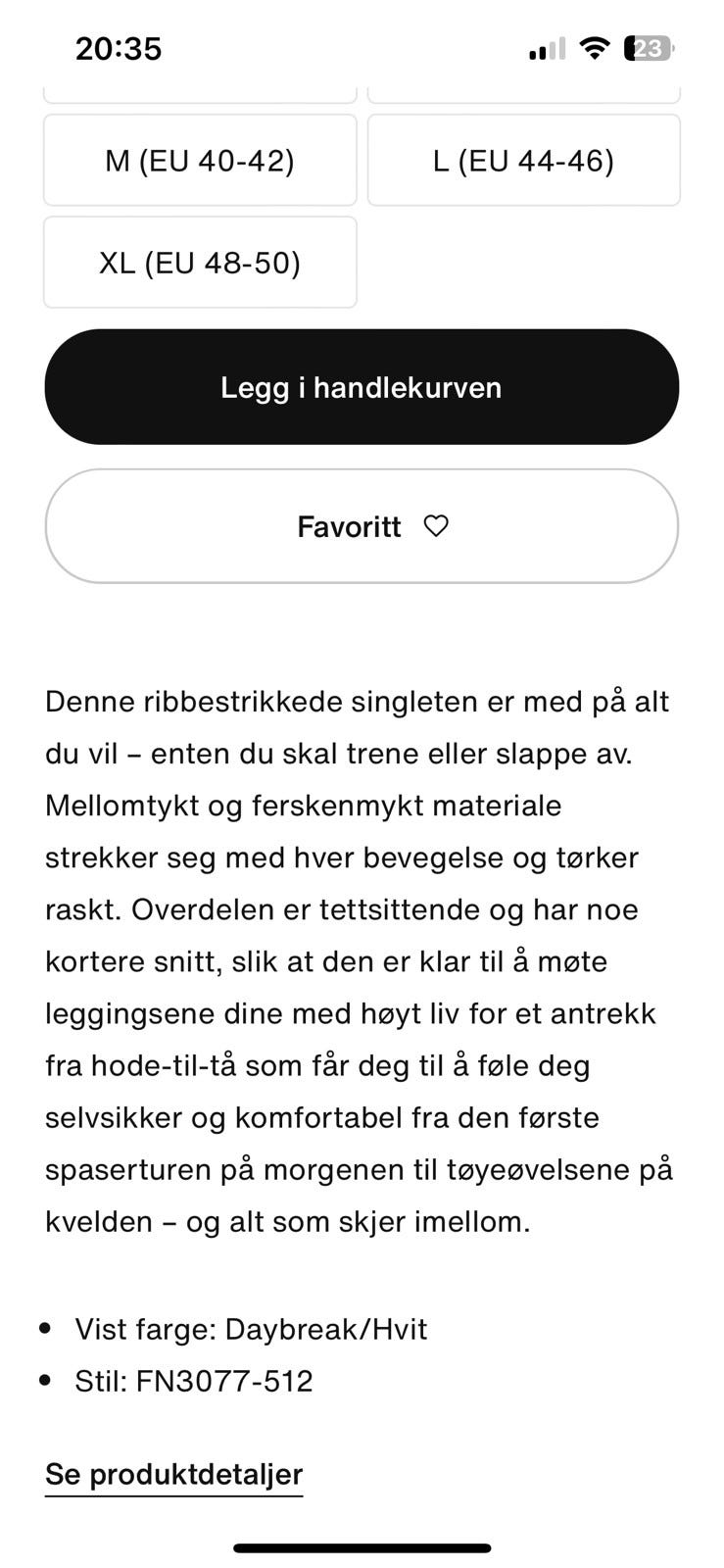
Task: Select size XL (EU 48-50)
Action: (x=200, y=262)
